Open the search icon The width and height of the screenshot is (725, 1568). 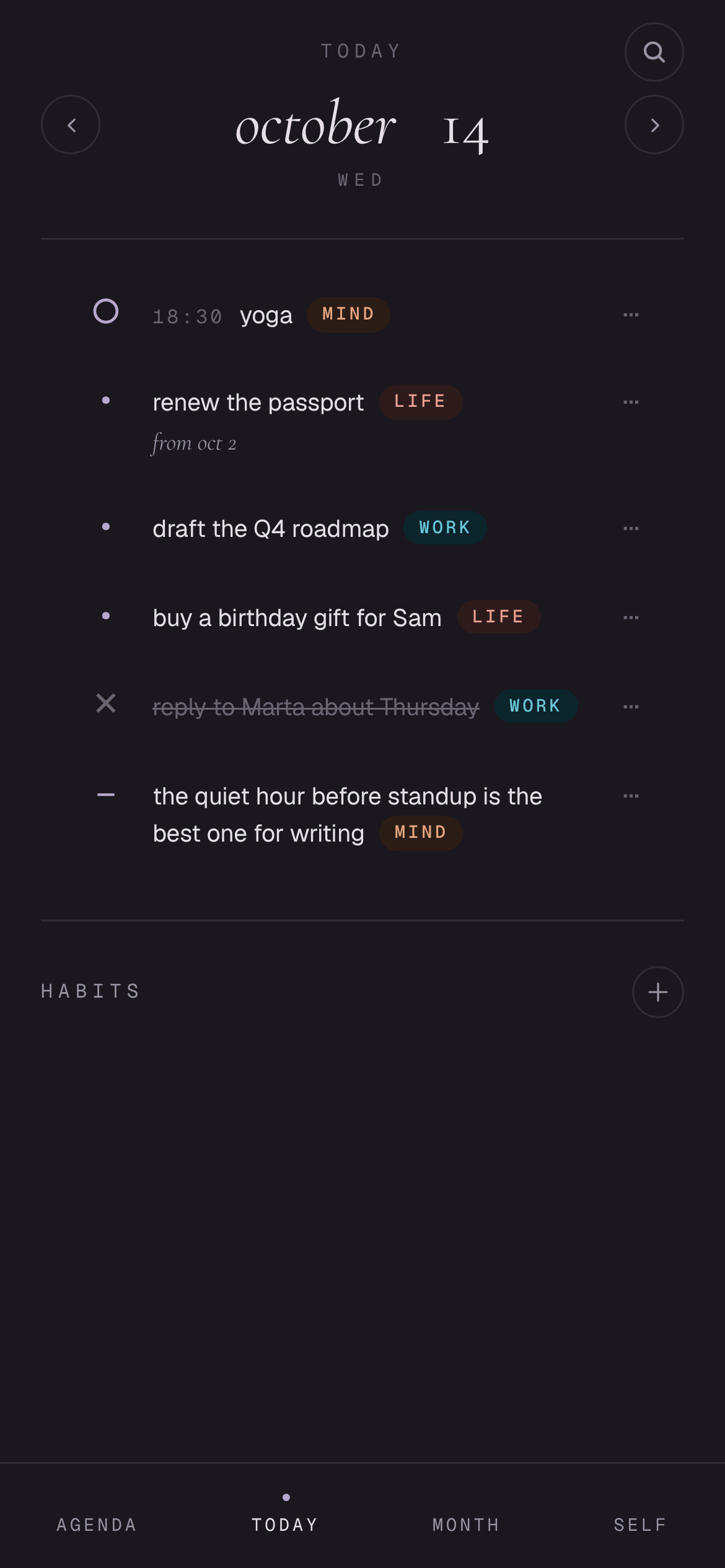pos(654,52)
